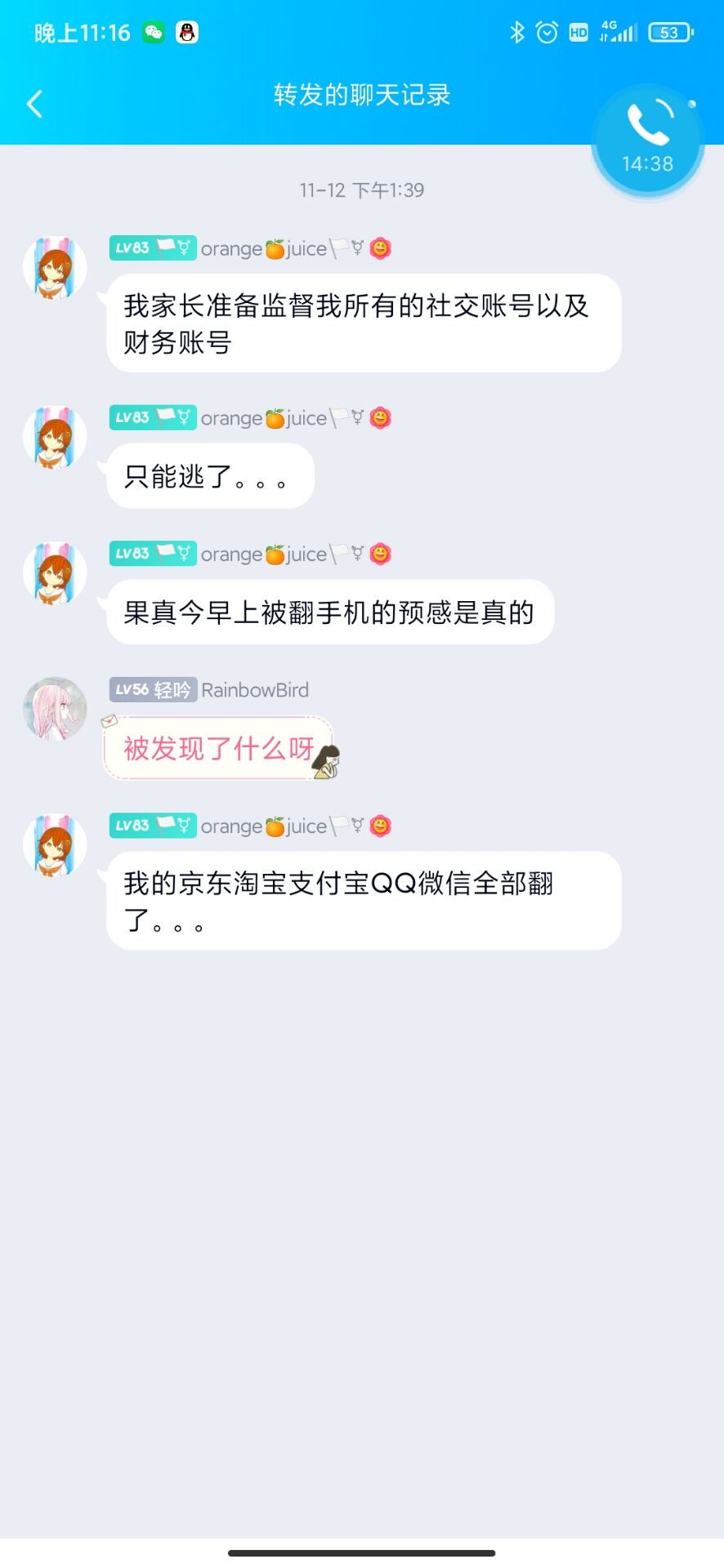724x1568 pixels.
Task: Tap the flower emoji after orange juice's name
Action: [381, 247]
